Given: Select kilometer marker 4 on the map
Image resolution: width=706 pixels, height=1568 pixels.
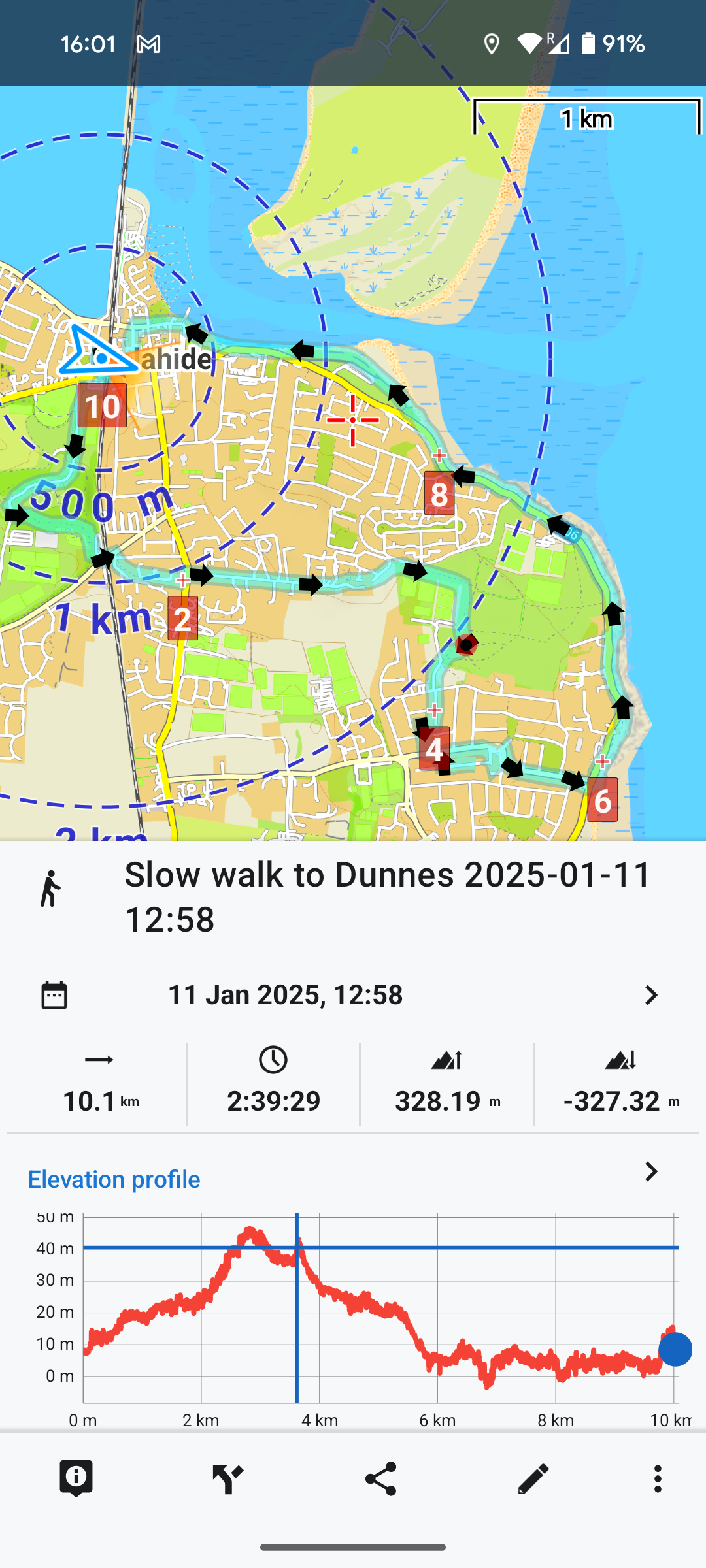Looking at the screenshot, I should coord(434,749).
